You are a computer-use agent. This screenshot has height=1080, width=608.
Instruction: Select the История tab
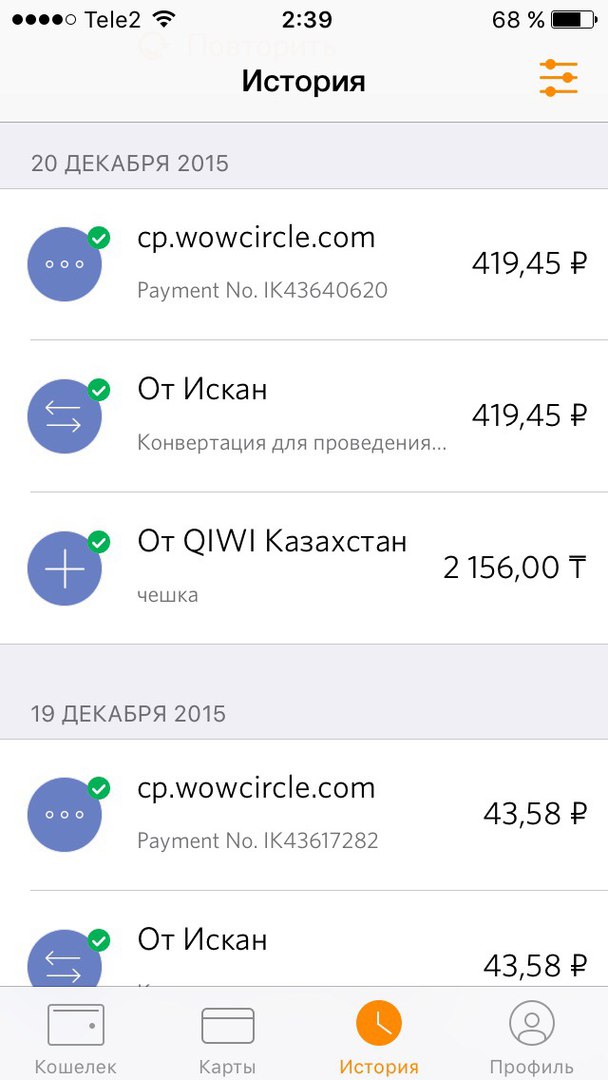[x=379, y=1037]
